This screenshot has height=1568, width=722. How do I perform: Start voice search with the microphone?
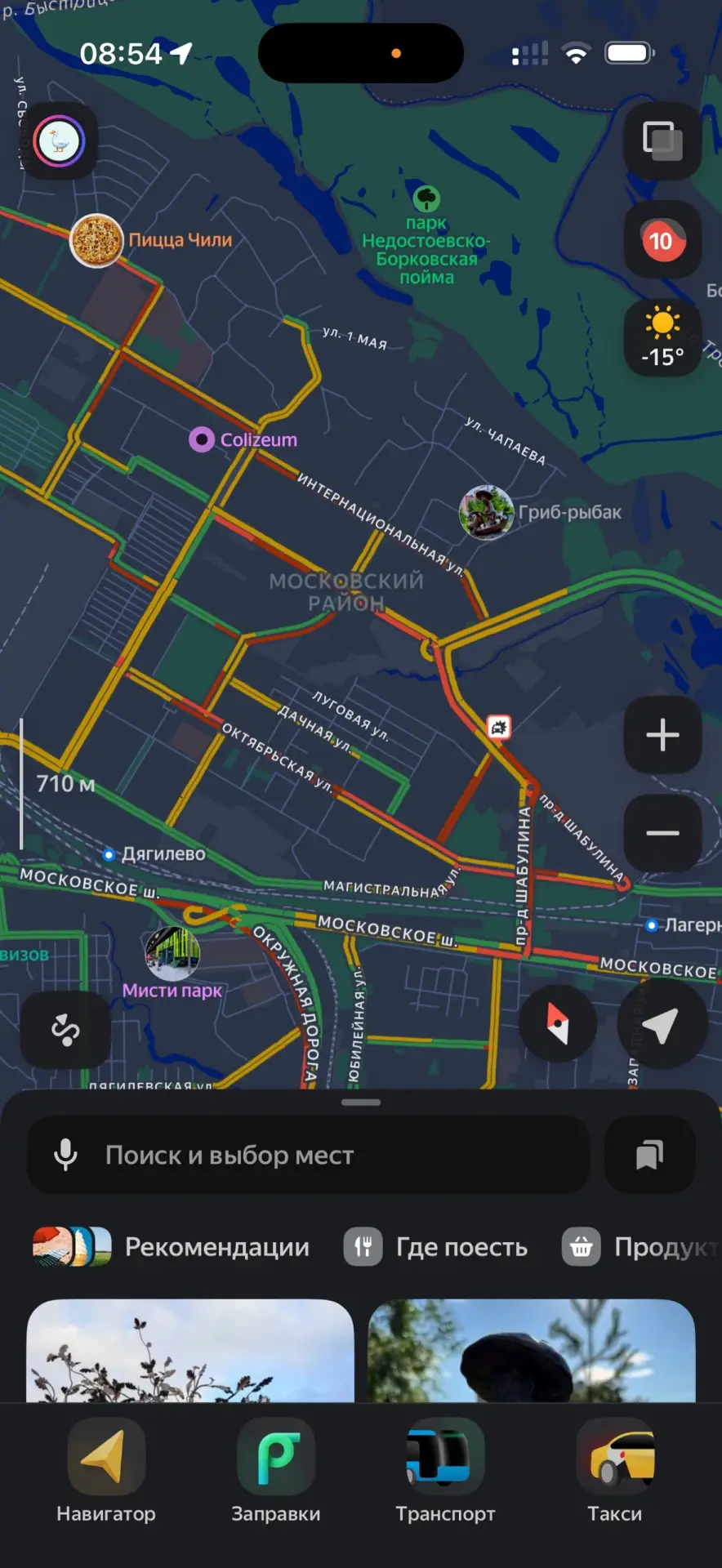tap(66, 1155)
